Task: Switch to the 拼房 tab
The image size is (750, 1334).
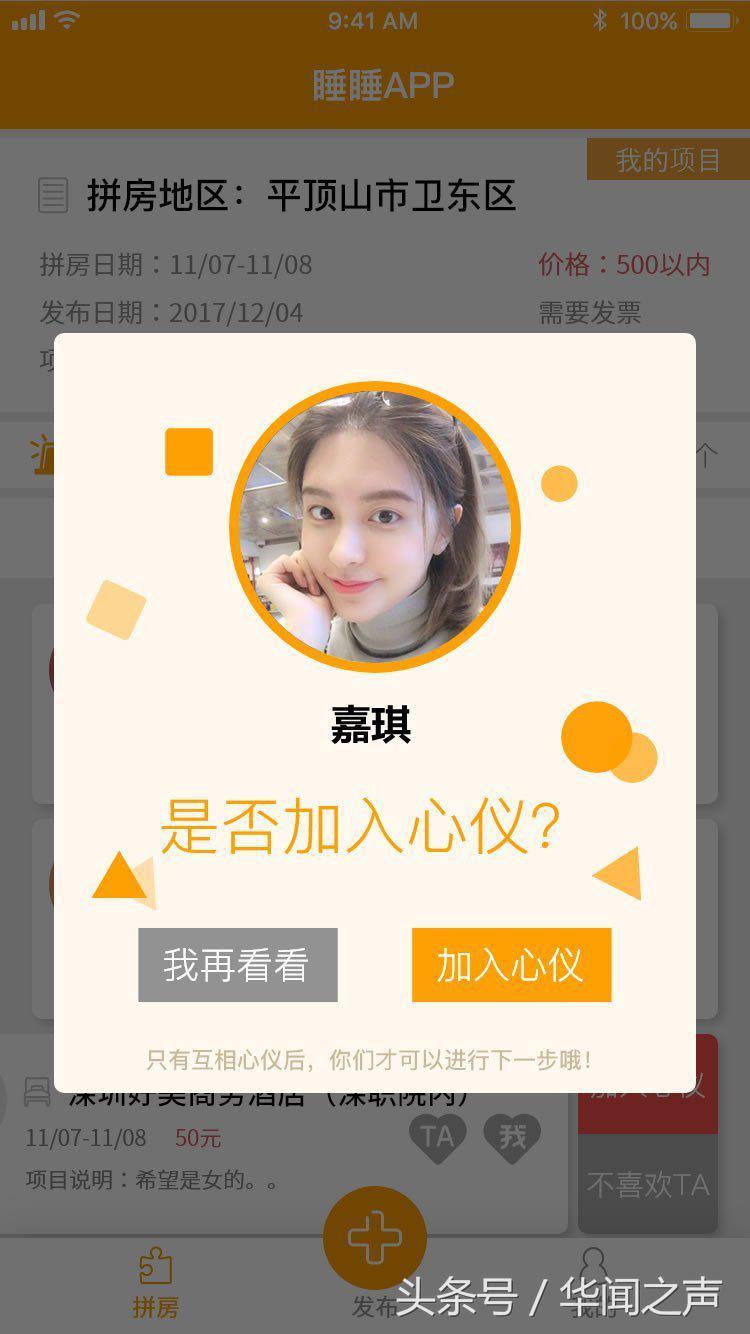Action: pos(155,1284)
